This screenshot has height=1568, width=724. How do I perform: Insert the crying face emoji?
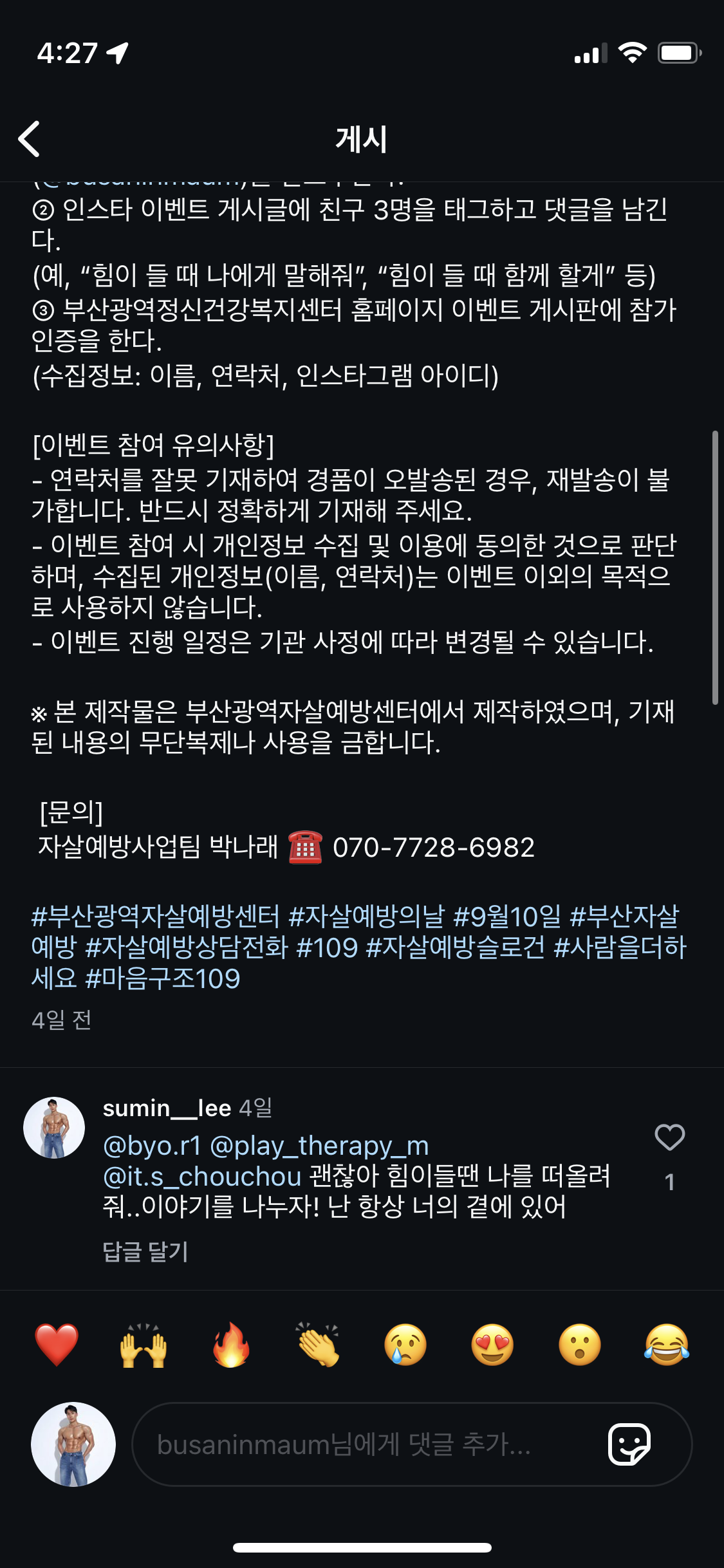405,1345
